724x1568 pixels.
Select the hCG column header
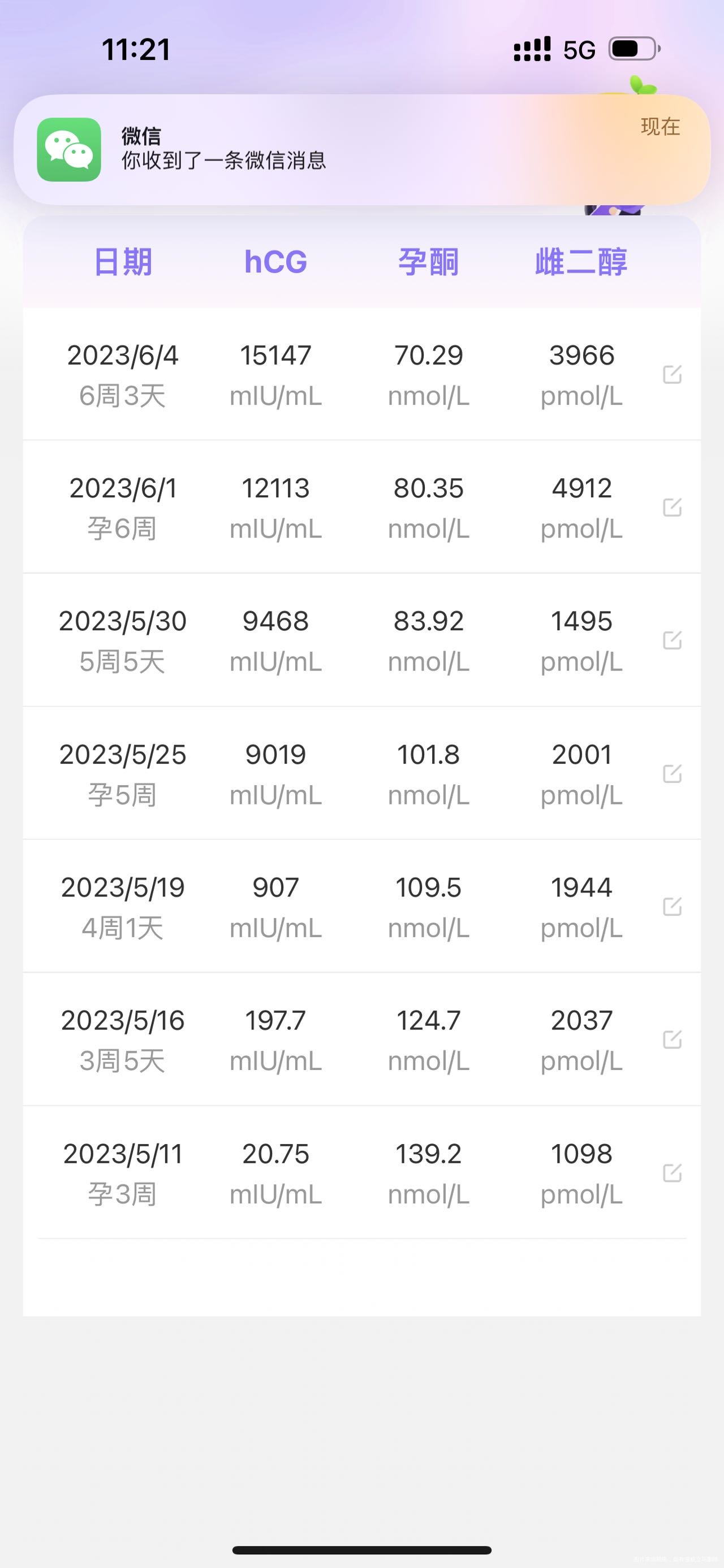pos(275,262)
